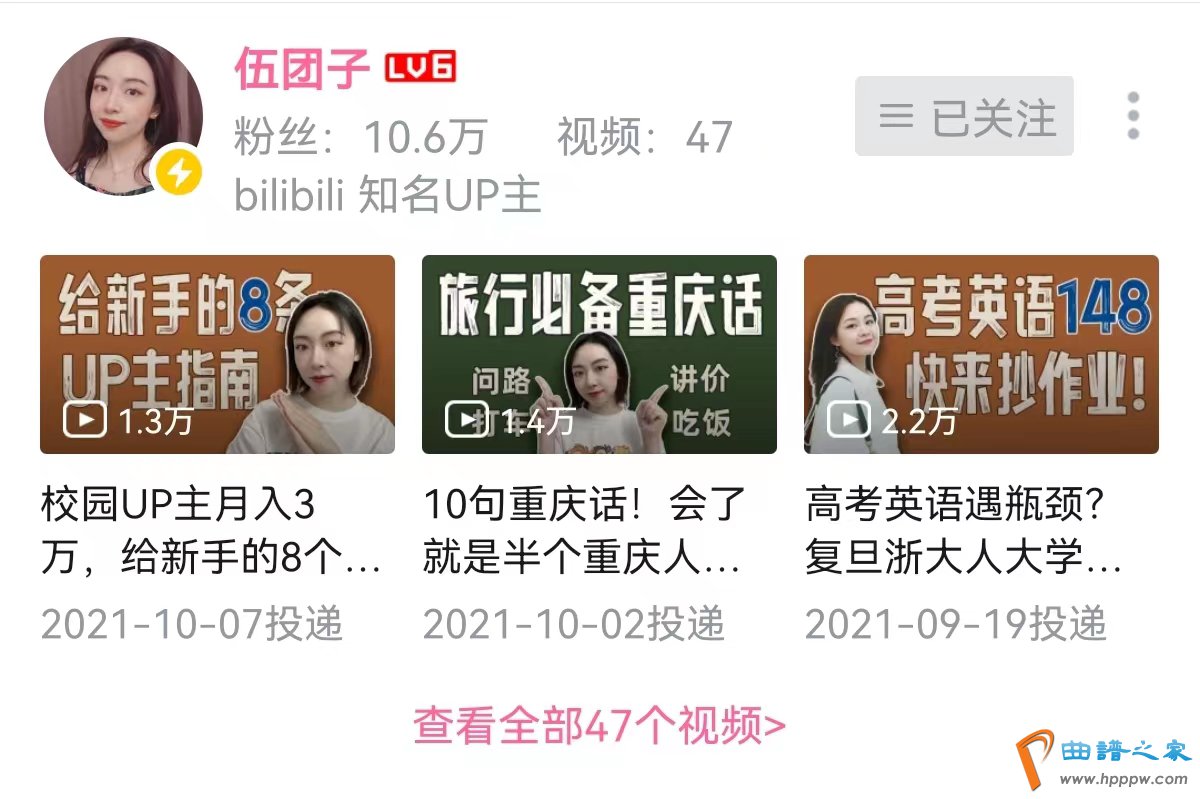Tap the 已关注 following button
Screen dimensions: 1200x799
coord(964,116)
